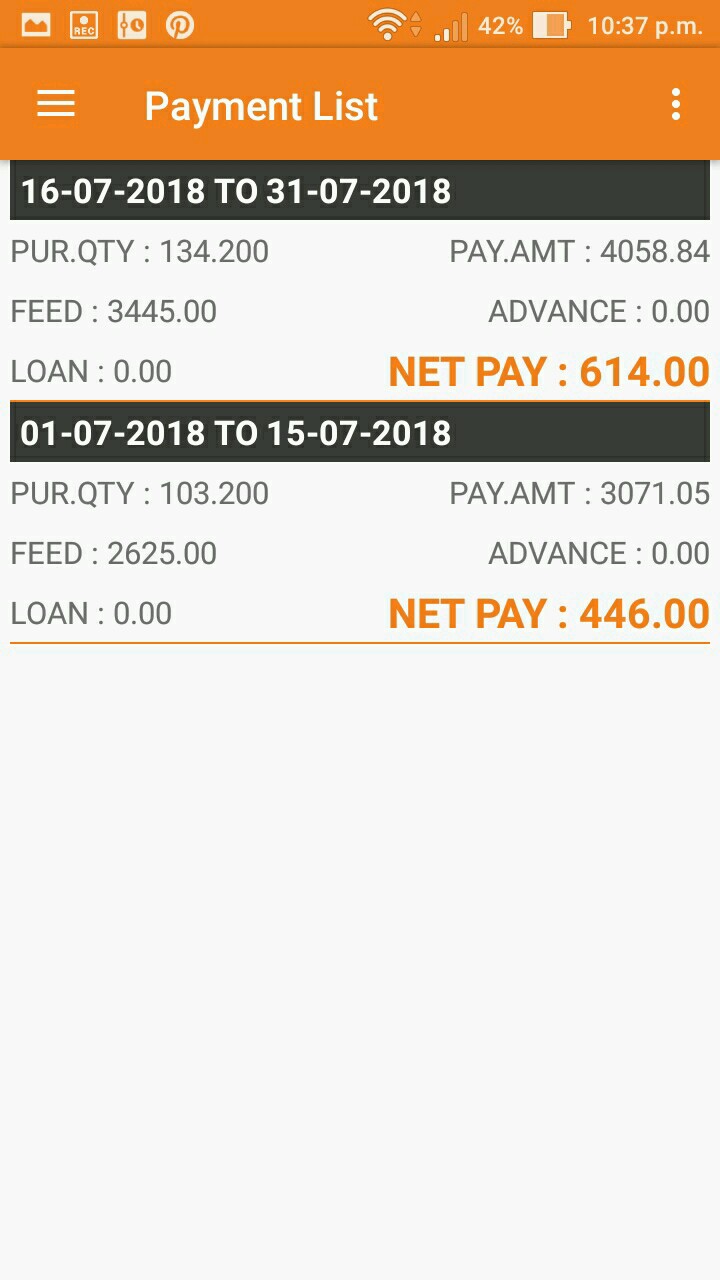Screen dimensions: 720x1280
Task: Open the three-dot overflow menu
Action: pos(676,104)
